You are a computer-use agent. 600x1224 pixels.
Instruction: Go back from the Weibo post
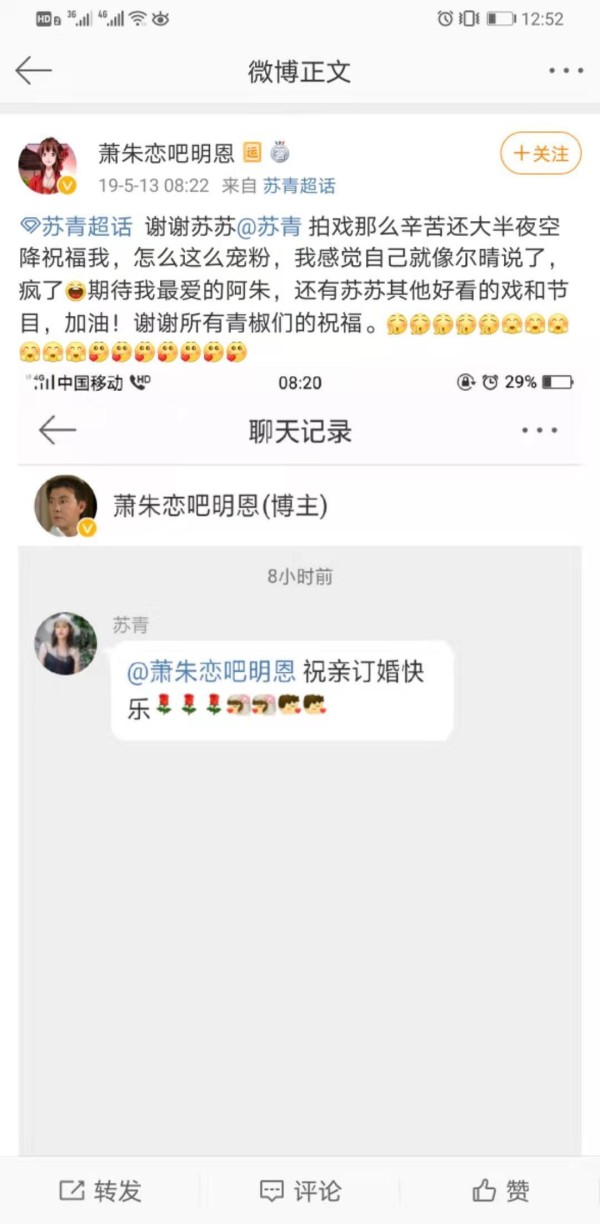[34, 71]
